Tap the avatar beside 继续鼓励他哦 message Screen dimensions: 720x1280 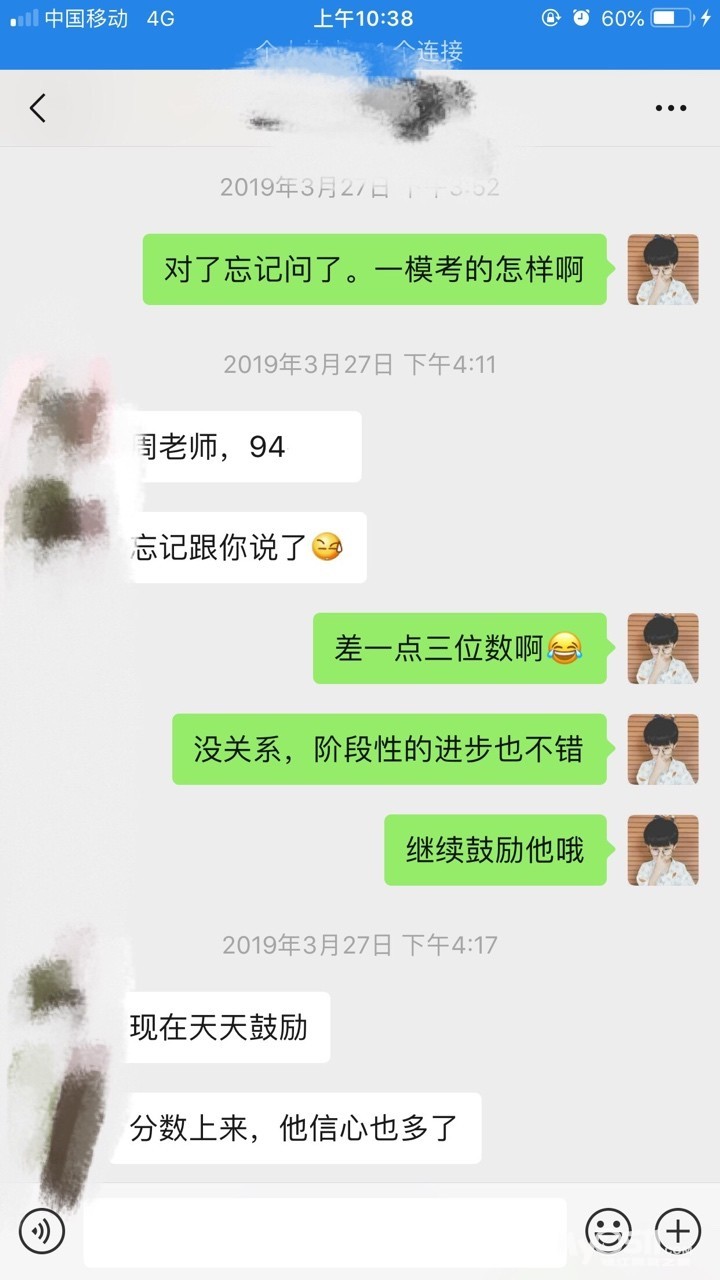coord(662,850)
